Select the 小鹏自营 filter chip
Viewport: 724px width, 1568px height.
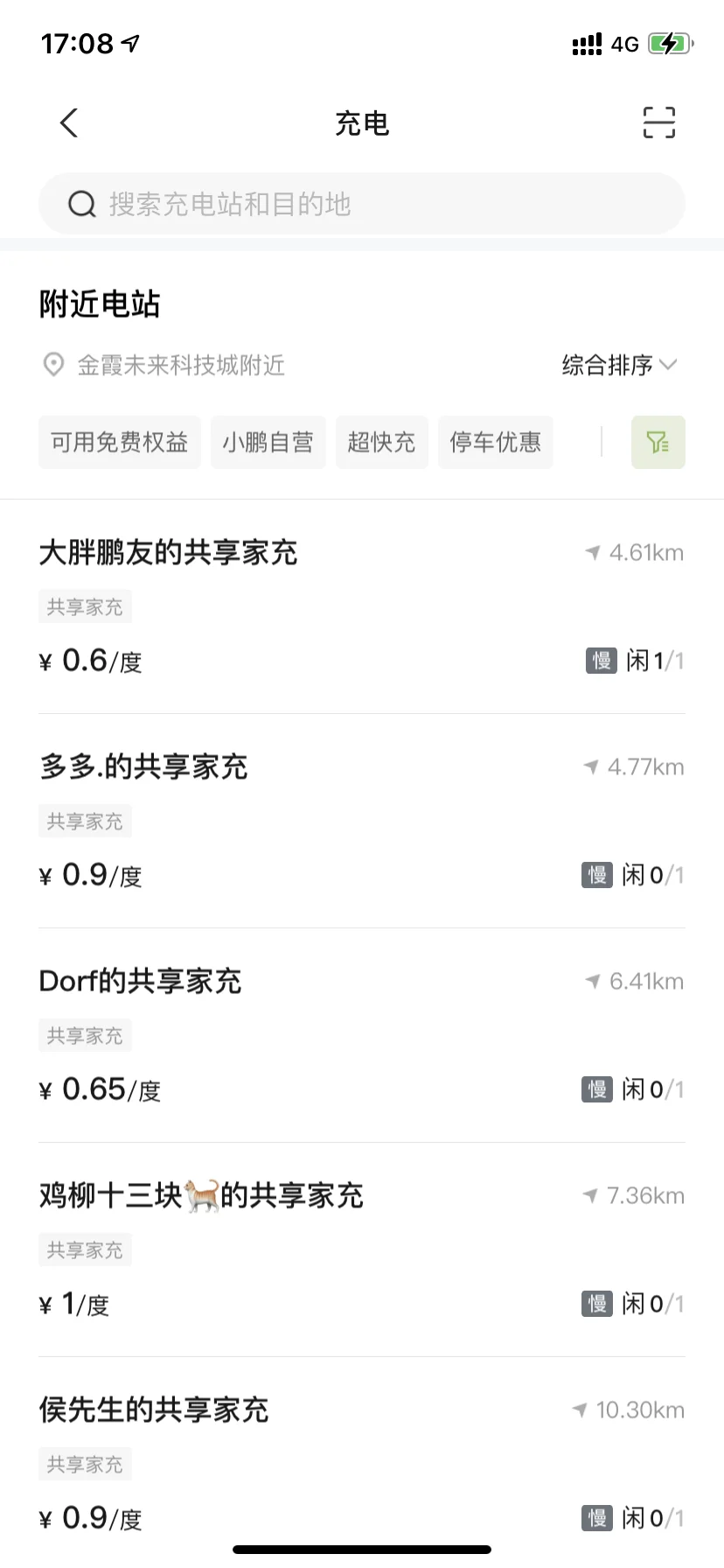268,443
